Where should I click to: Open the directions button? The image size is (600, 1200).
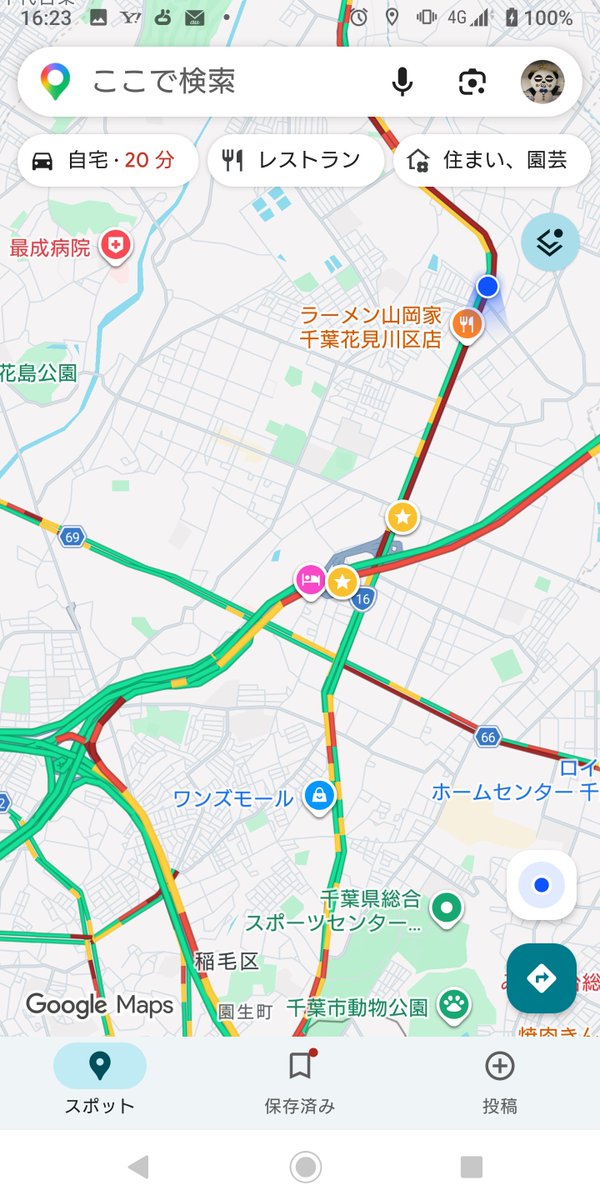[541, 978]
